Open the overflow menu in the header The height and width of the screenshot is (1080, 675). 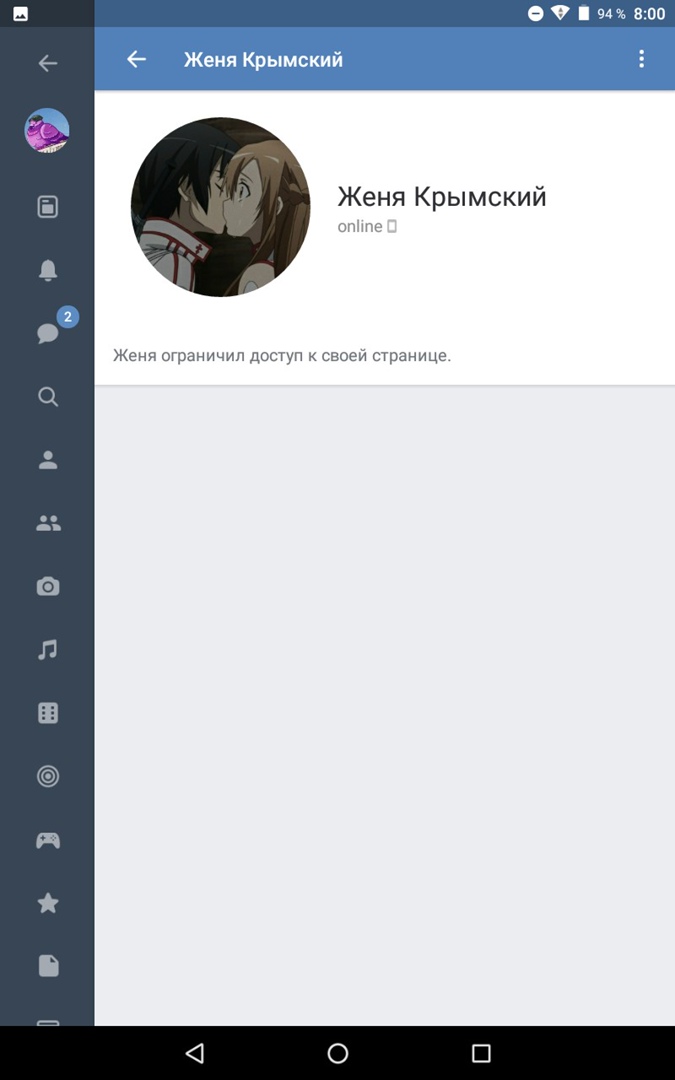click(x=641, y=60)
